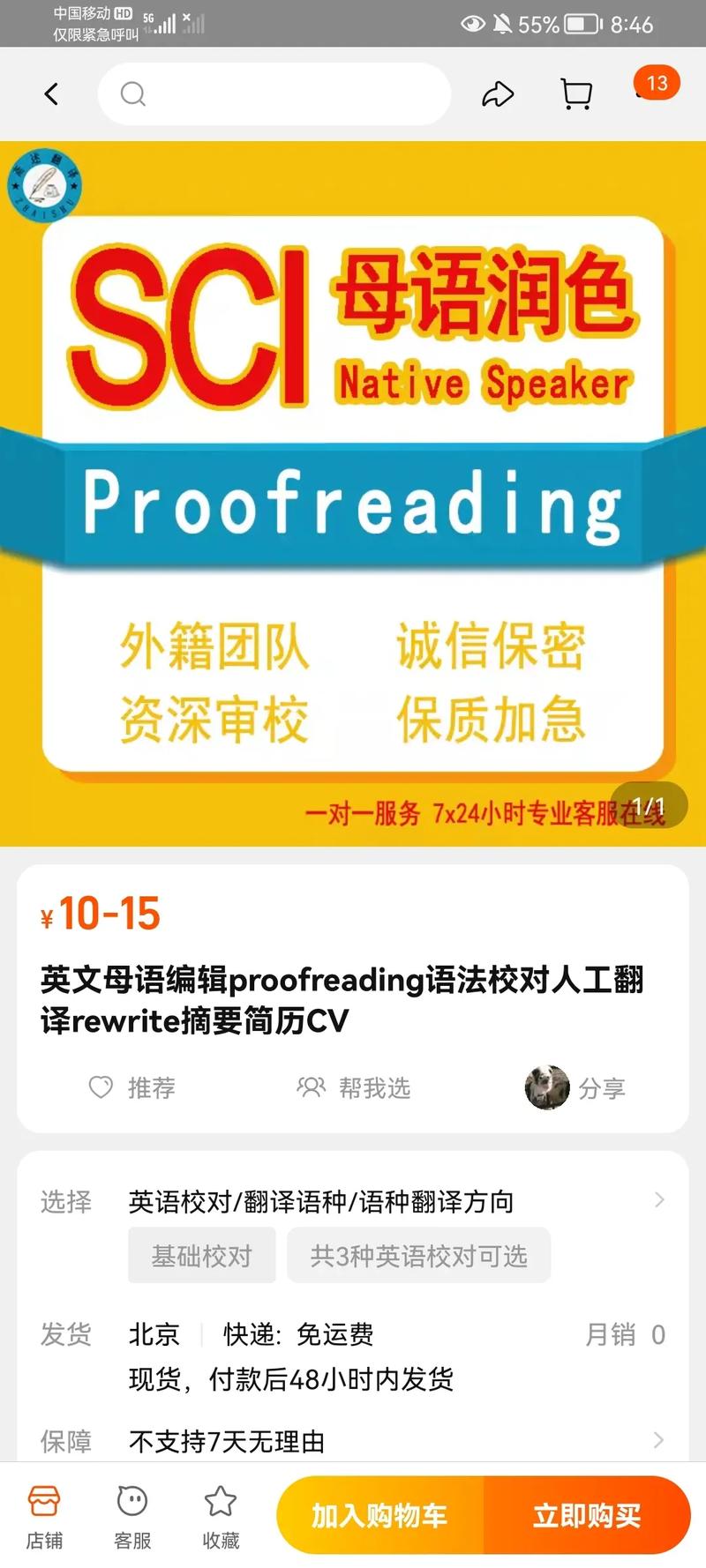This screenshot has width=706, height=1568.
Task: Contact 客服 customer service
Action: click(132, 1517)
